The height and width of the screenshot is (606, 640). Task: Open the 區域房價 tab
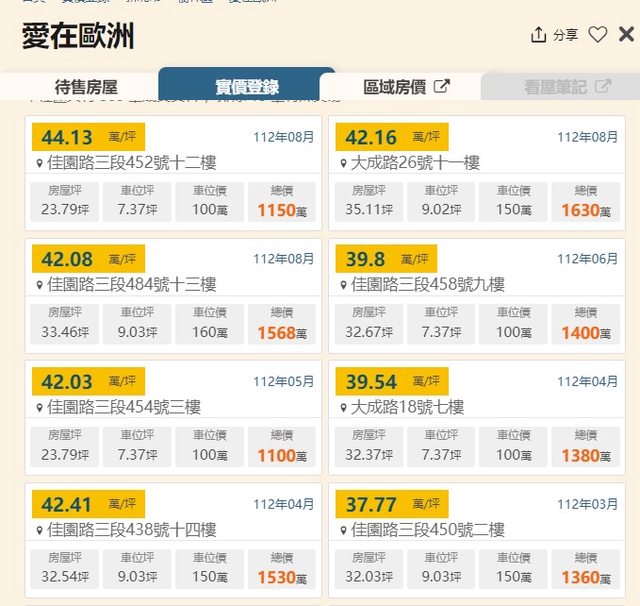406,87
